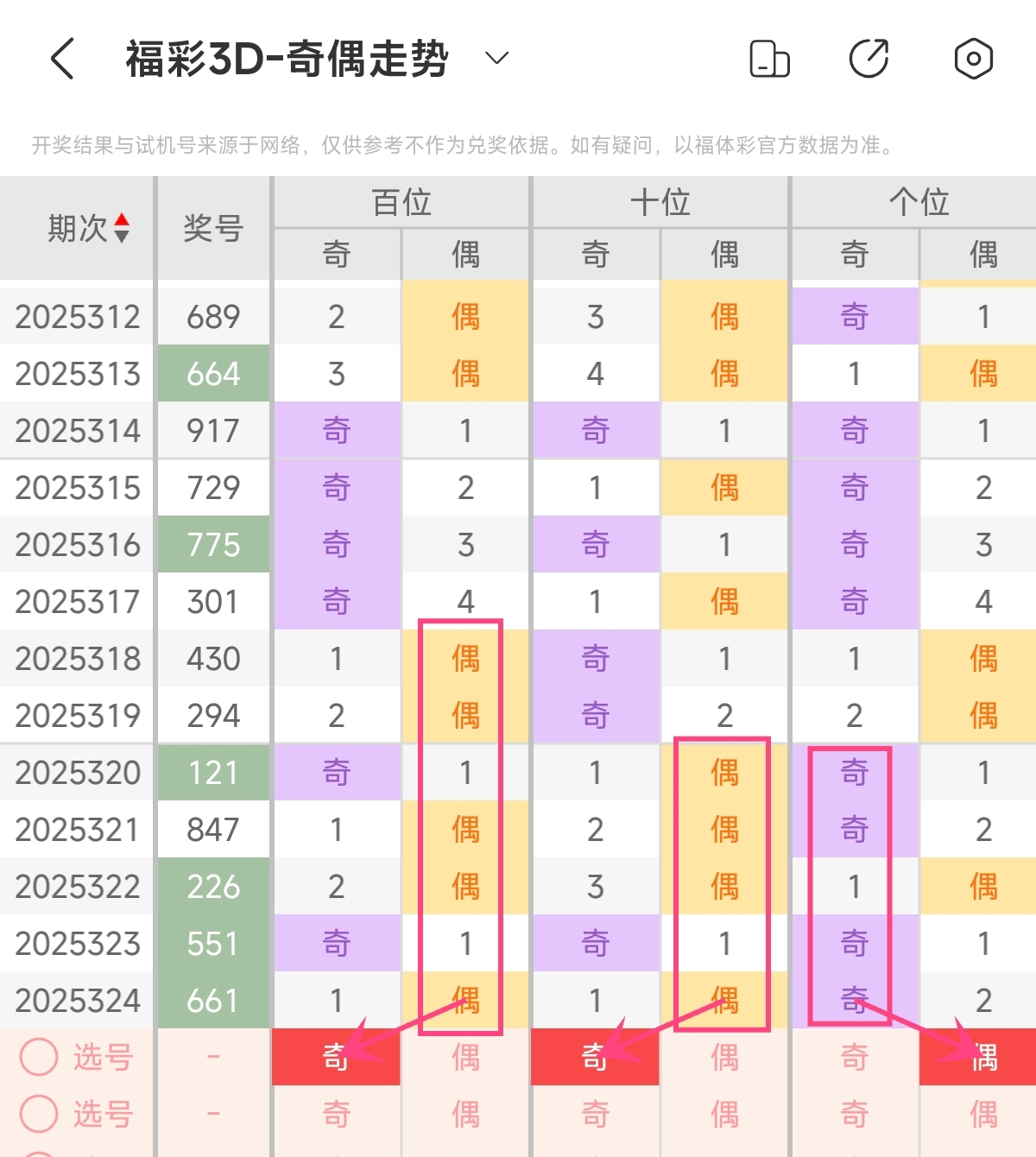The image size is (1036, 1157).
Task: Go back using the top-left arrow
Action: tap(62, 59)
